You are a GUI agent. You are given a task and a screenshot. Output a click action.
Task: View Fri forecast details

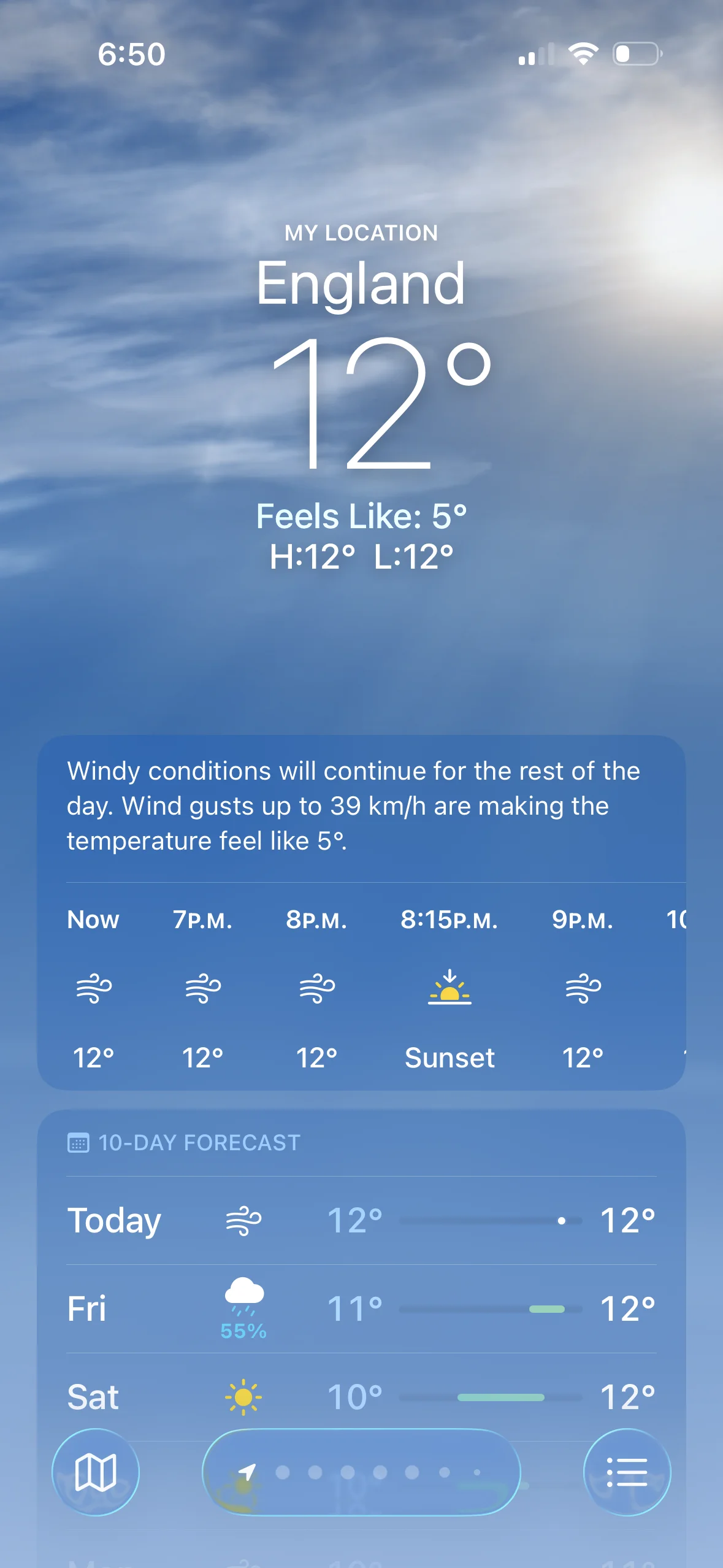[x=361, y=1309]
